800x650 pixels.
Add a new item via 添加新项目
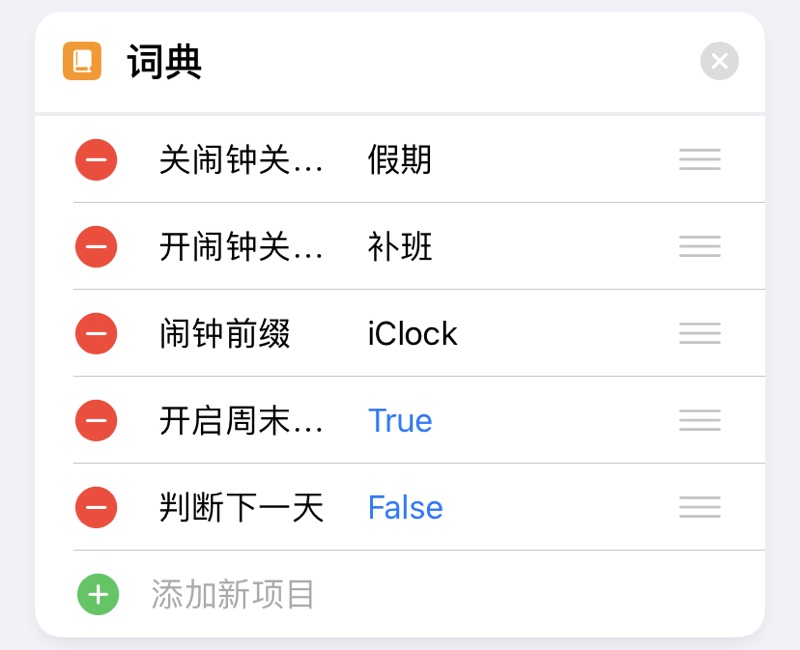[98, 595]
